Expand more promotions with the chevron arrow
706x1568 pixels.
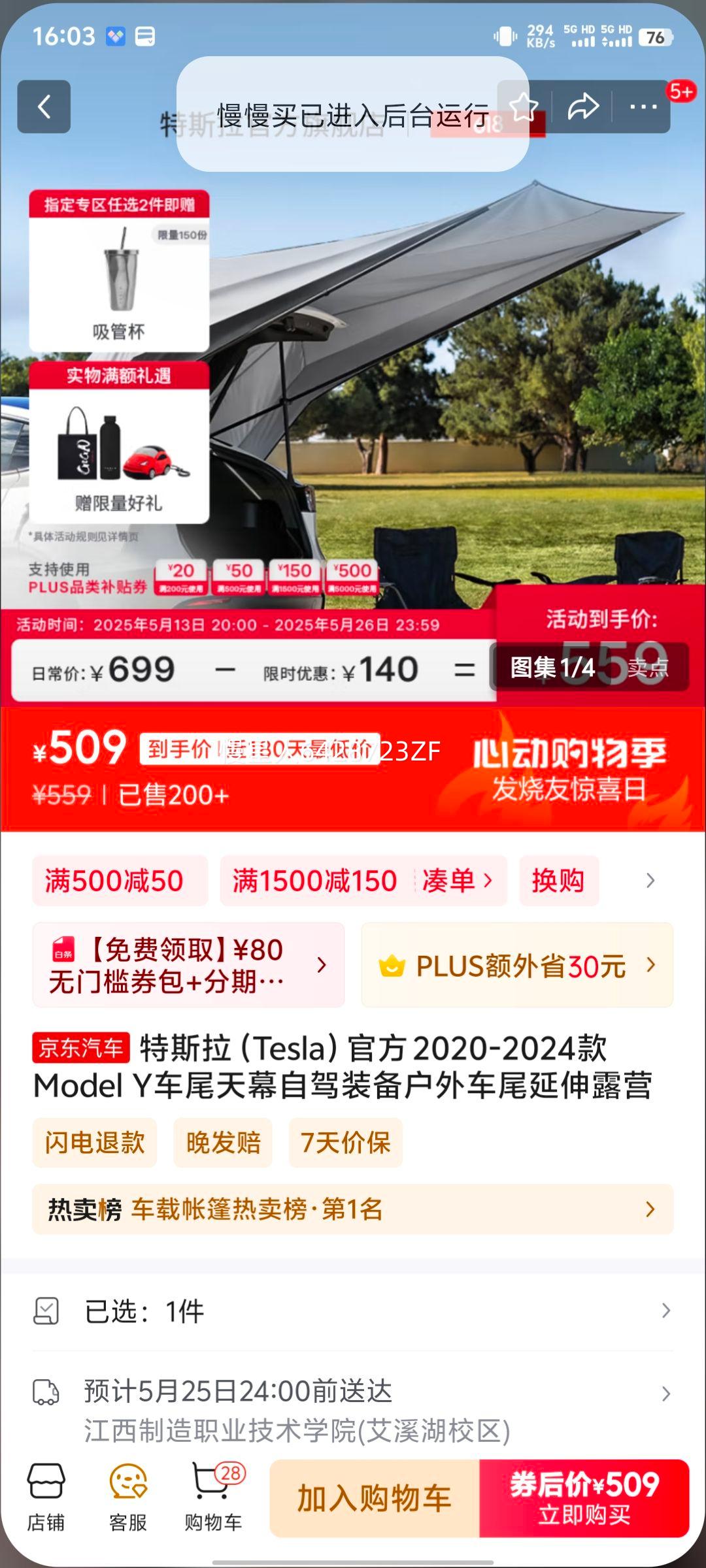pos(650,881)
